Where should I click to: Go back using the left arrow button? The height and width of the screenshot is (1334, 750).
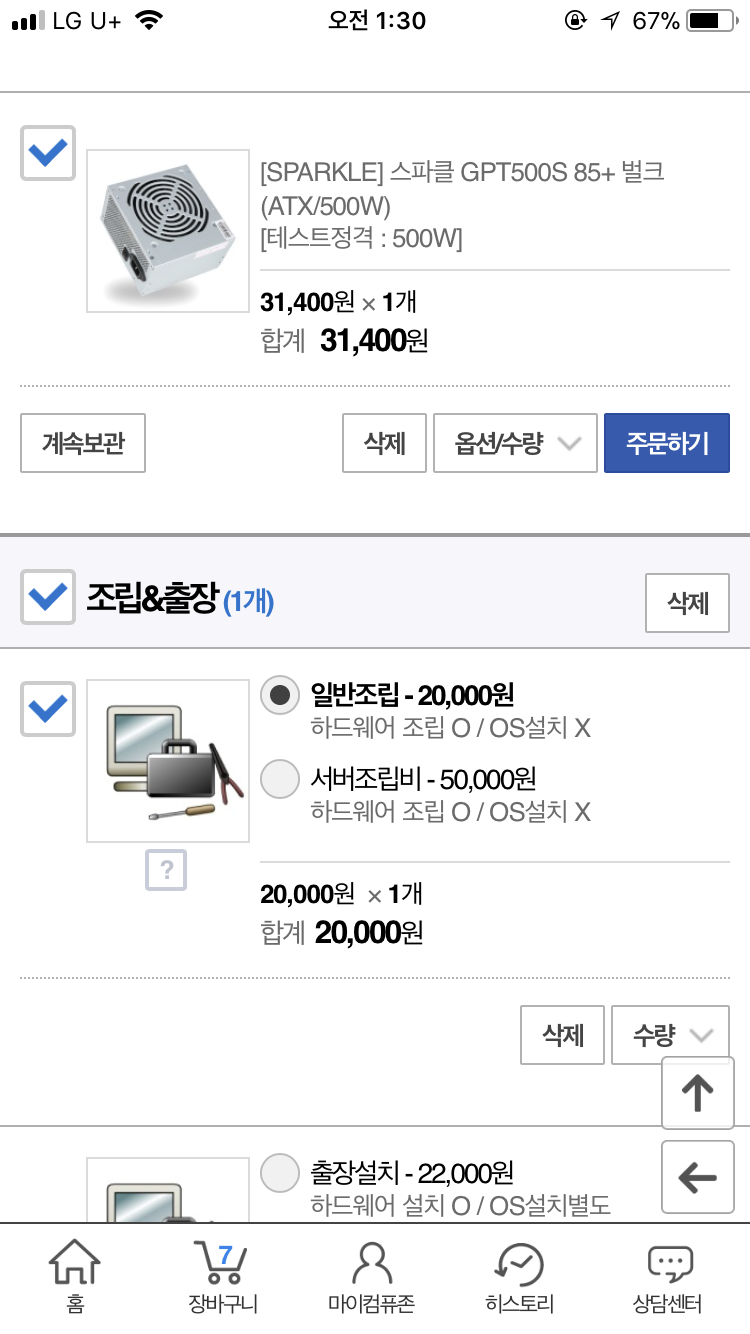tap(698, 1178)
